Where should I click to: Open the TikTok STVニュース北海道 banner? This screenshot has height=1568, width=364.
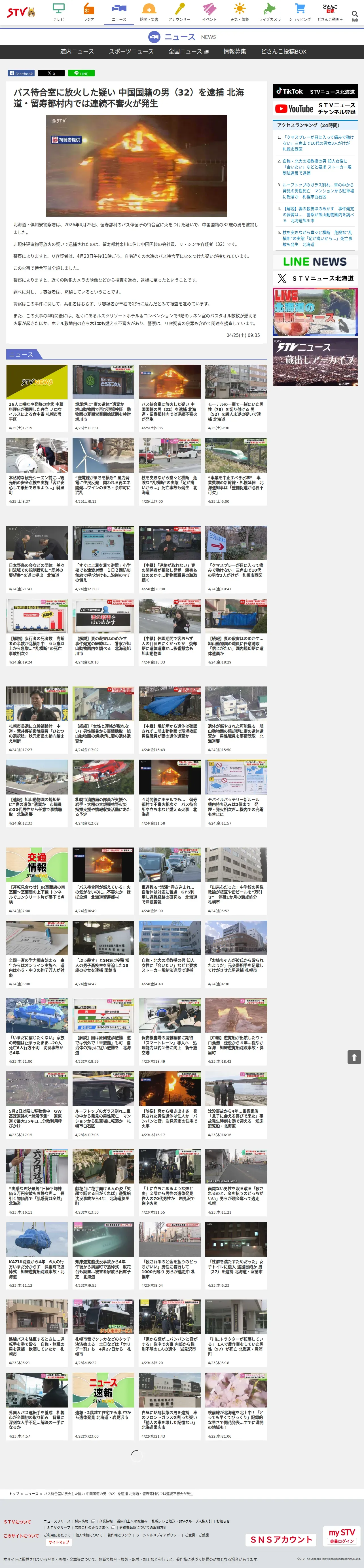click(315, 91)
